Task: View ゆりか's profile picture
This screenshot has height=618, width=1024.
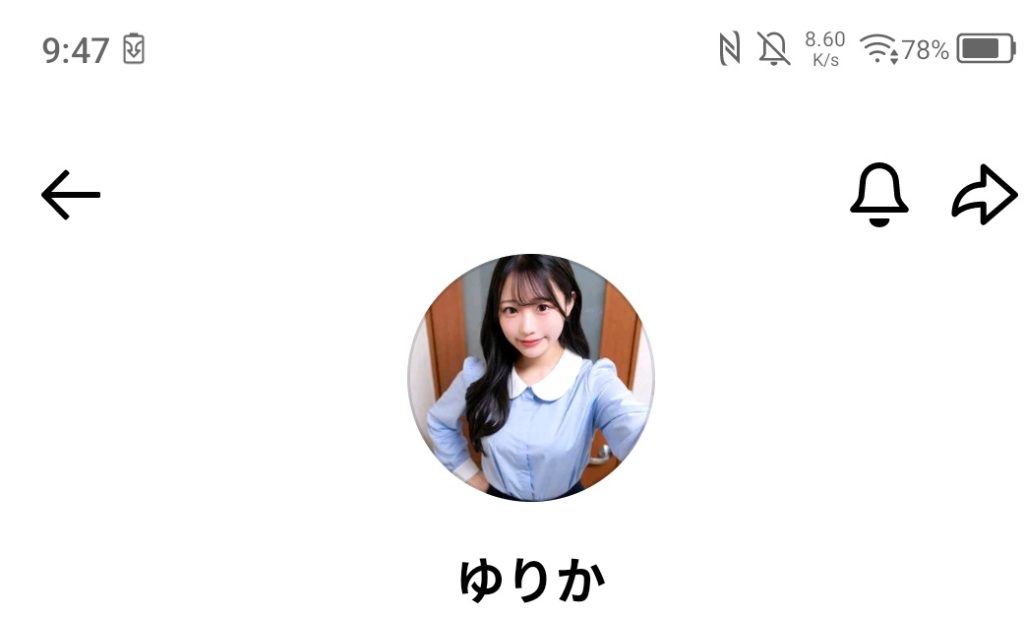Action: click(x=531, y=377)
